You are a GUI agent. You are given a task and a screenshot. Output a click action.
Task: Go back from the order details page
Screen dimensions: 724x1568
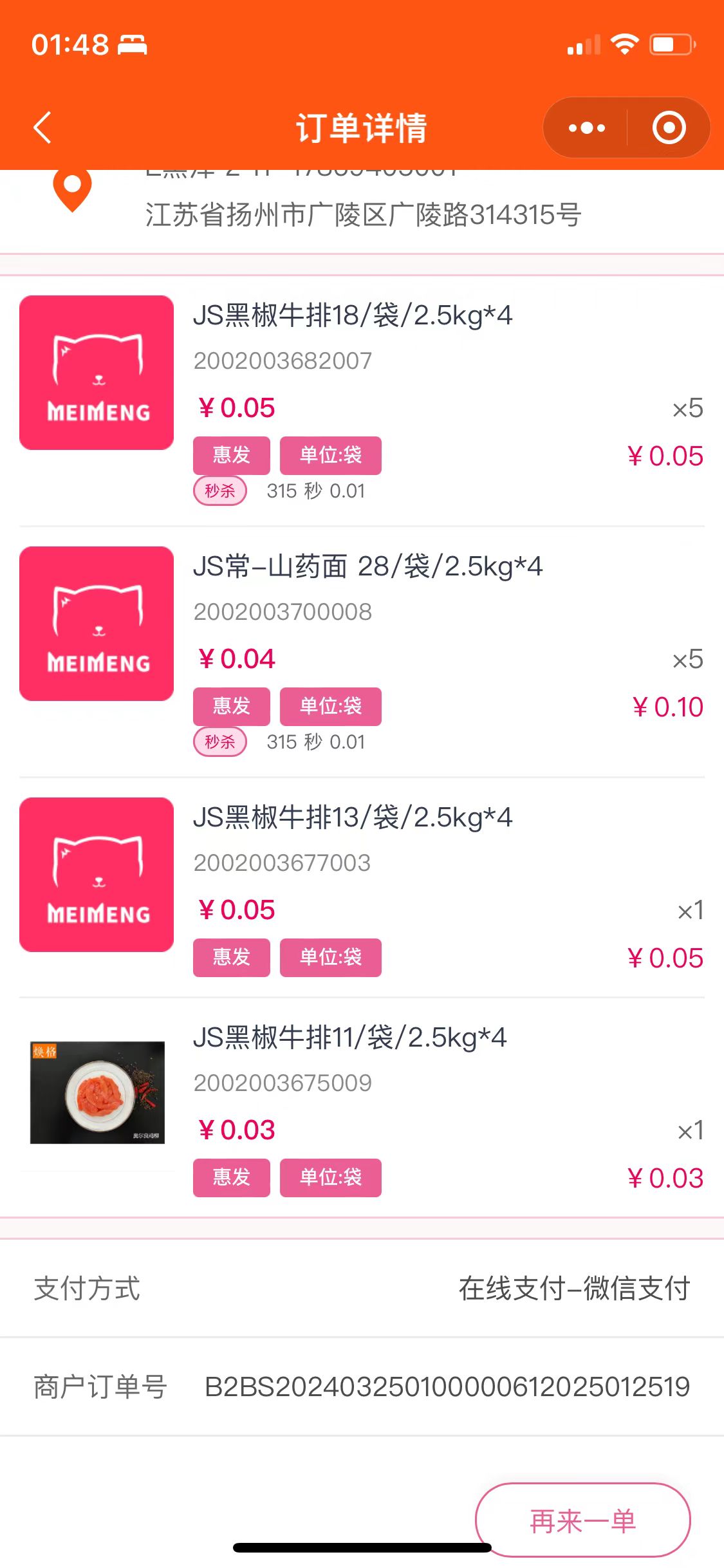coord(42,127)
